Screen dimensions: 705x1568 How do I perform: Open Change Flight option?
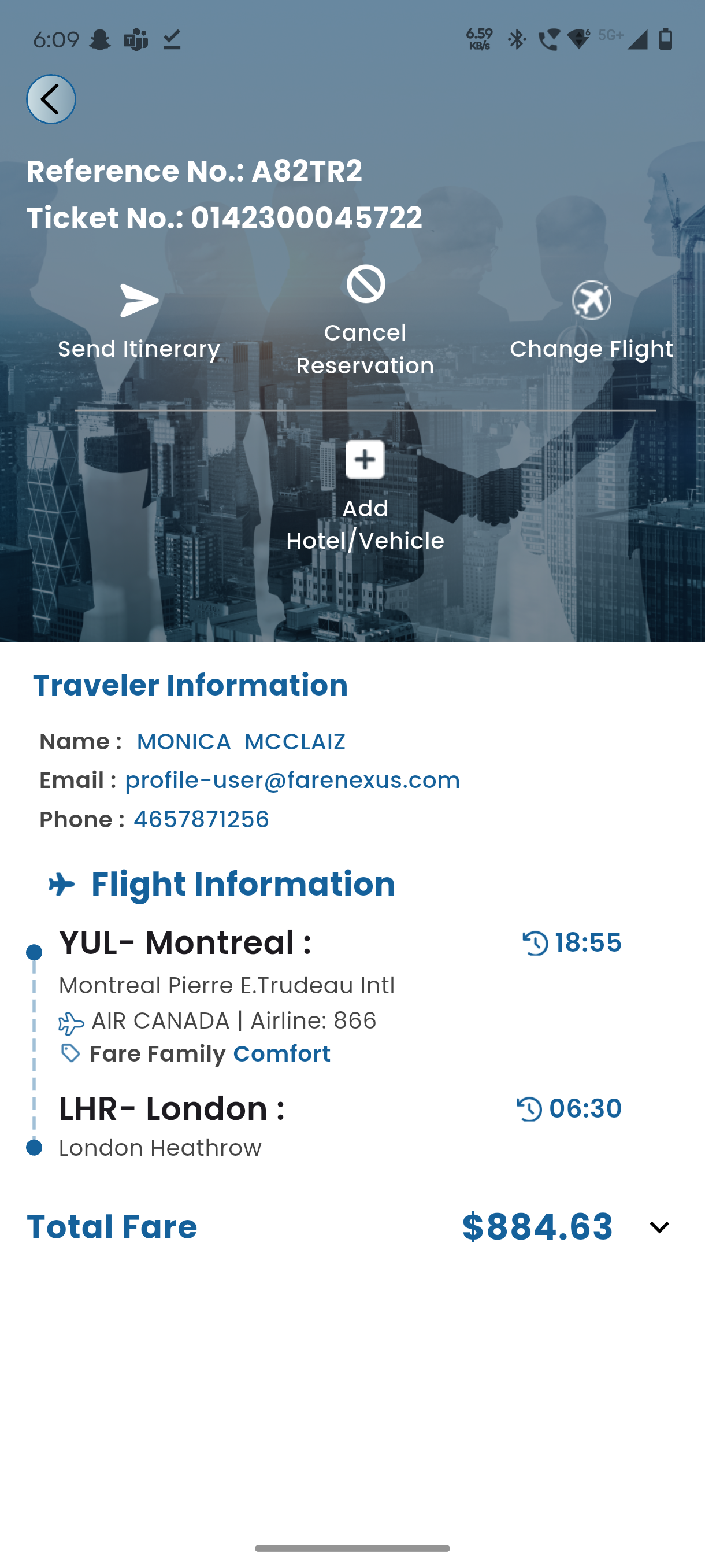(591, 322)
